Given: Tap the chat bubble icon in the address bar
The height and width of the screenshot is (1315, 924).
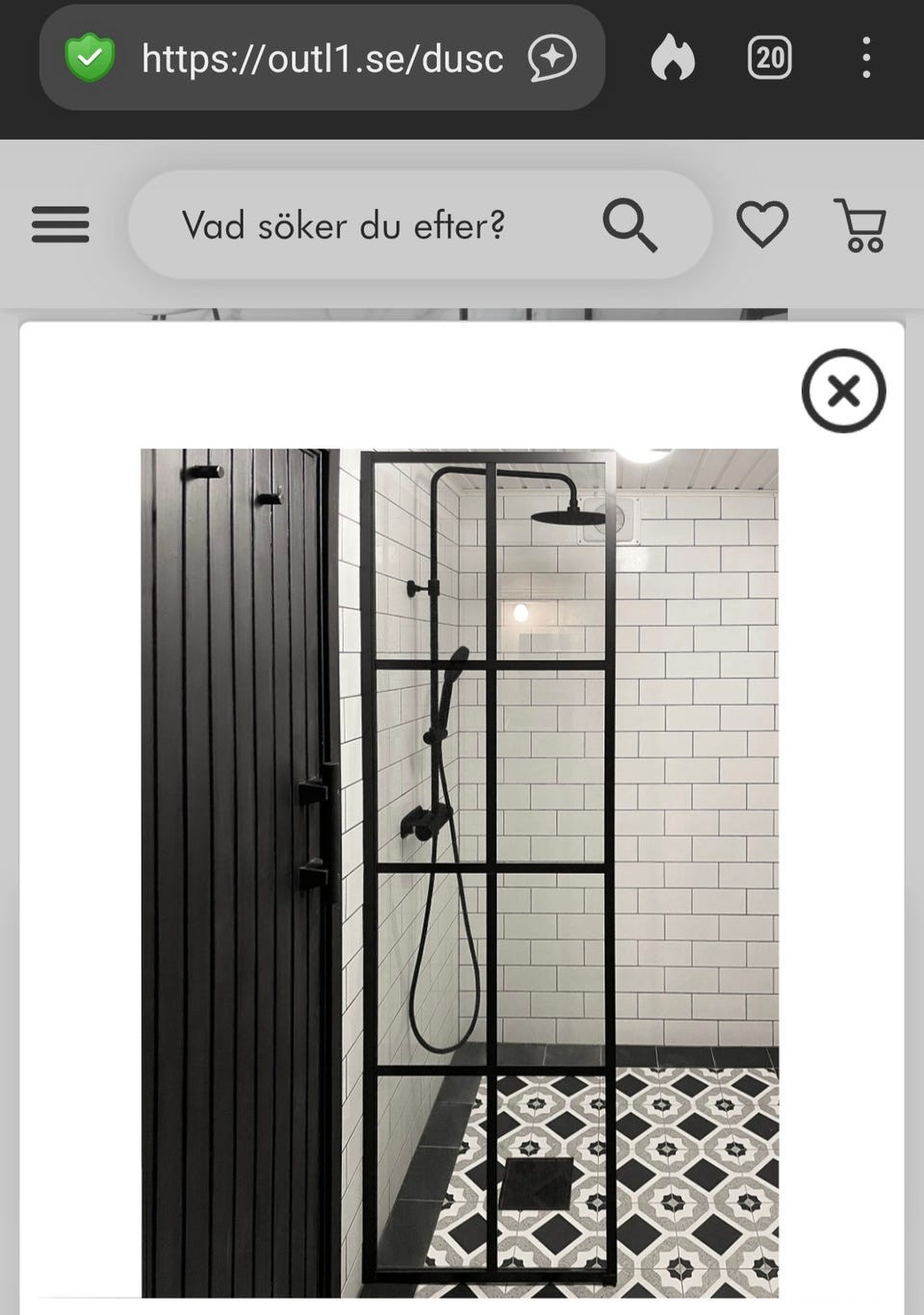Looking at the screenshot, I should coord(549,59).
